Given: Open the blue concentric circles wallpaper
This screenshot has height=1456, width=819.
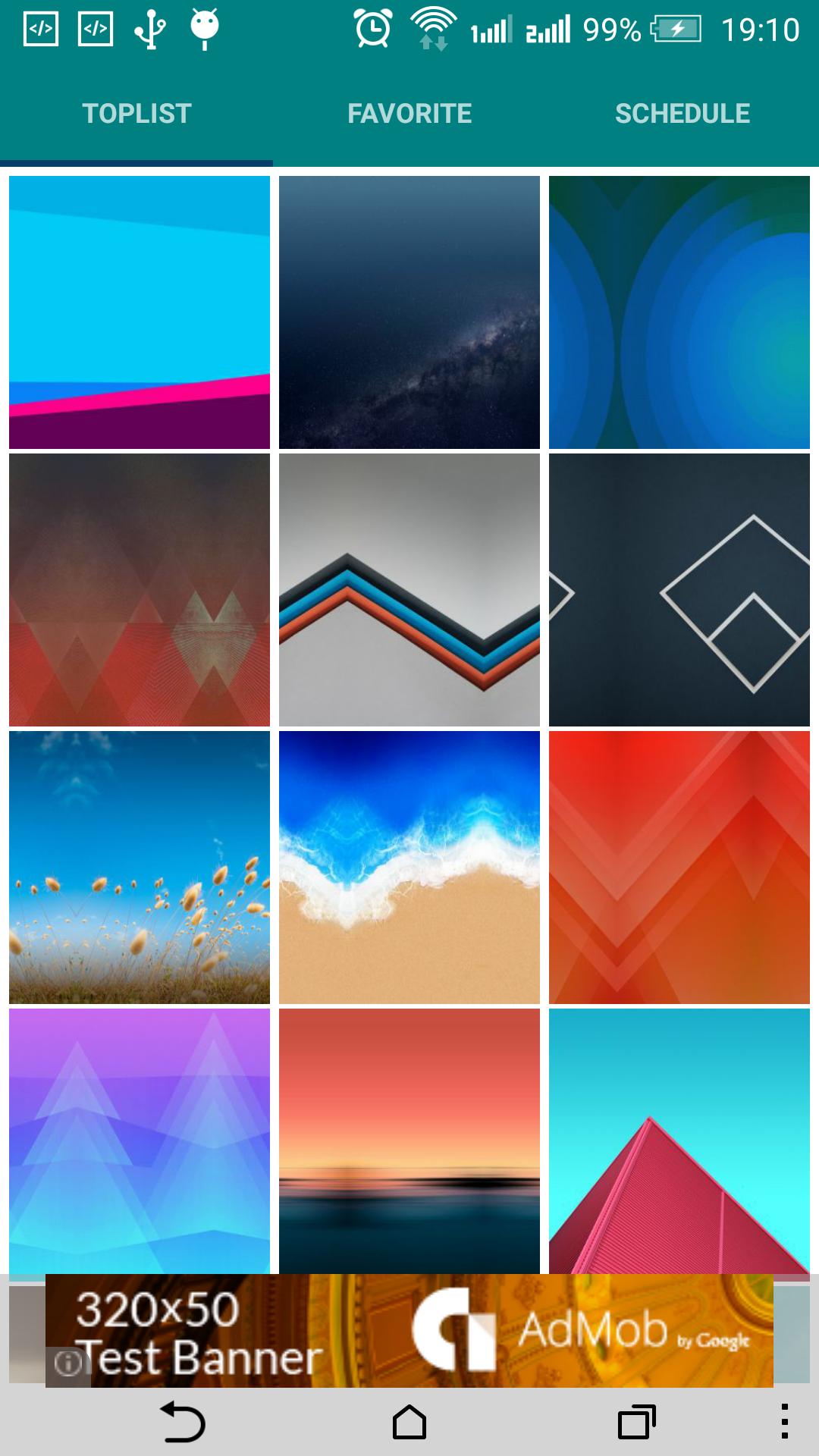Looking at the screenshot, I should pos(679,312).
